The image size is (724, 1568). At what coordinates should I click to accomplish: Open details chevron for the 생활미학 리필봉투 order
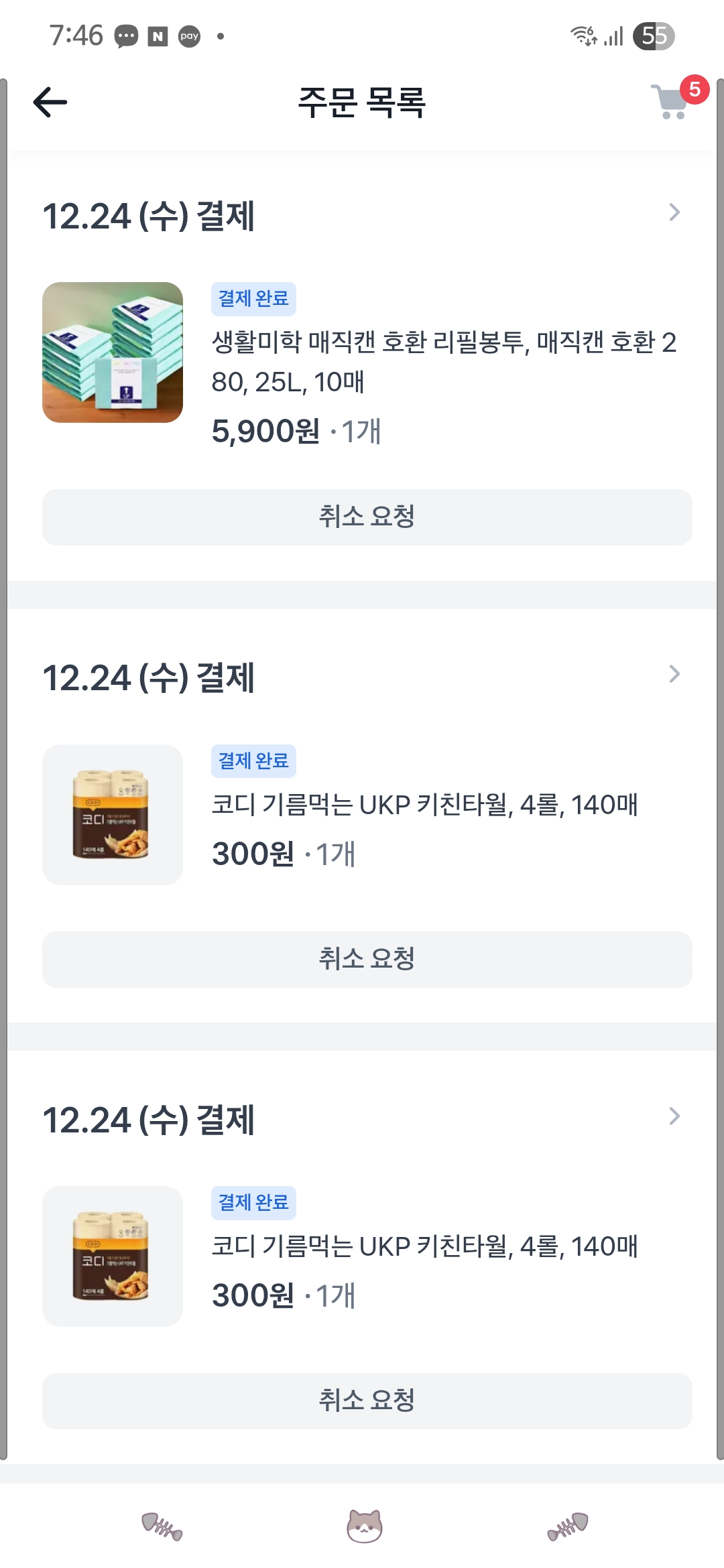coord(674,213)
